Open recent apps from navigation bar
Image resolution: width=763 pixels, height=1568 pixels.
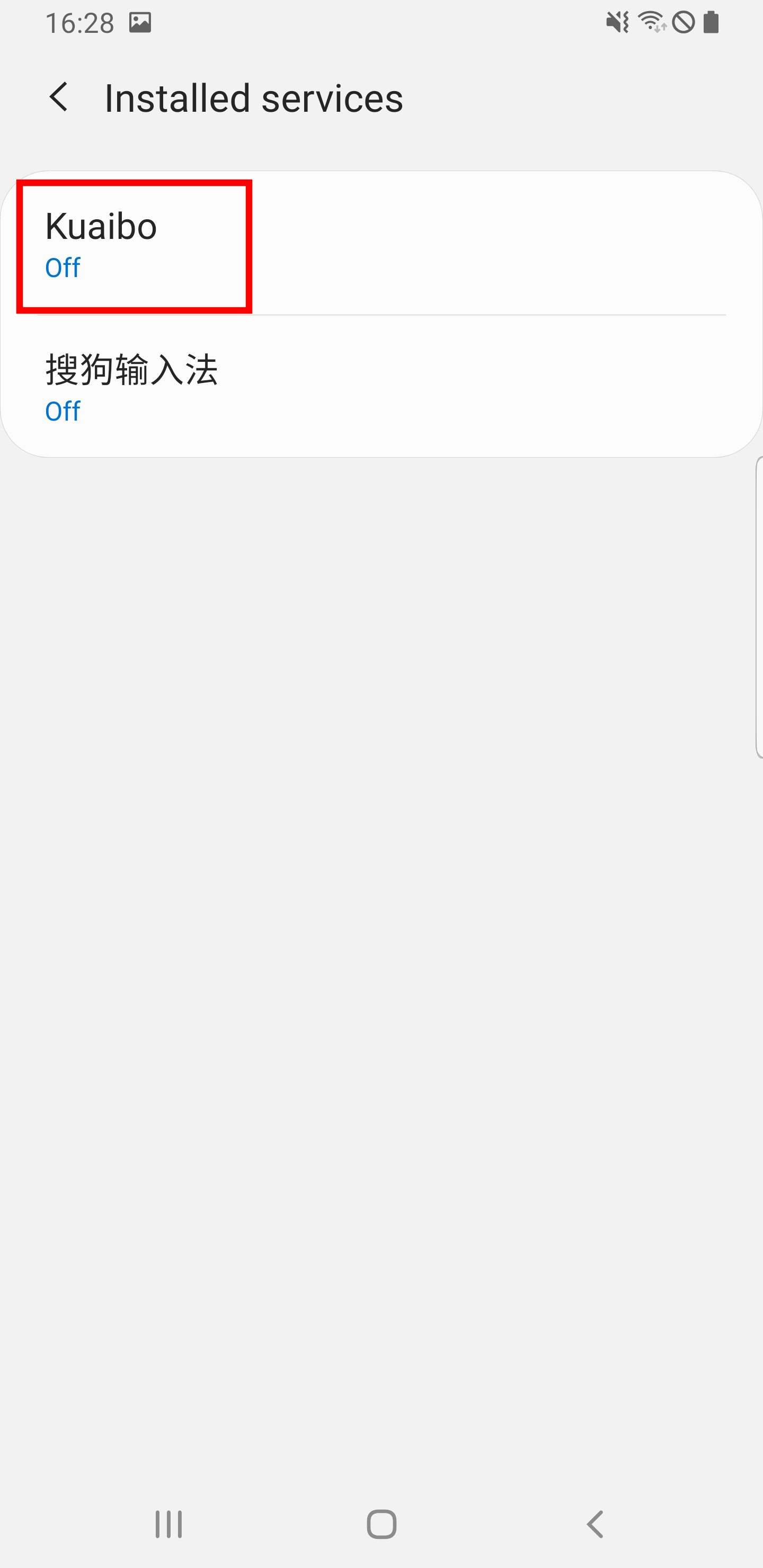[168, 1524]
